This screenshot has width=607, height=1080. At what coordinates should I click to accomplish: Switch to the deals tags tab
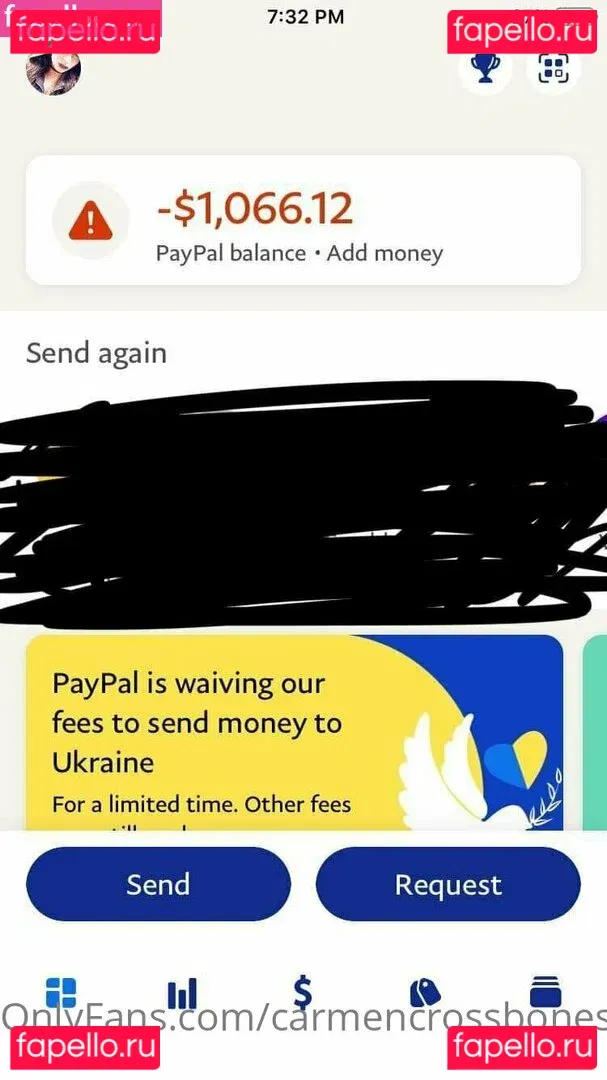[x=425, y=992]
